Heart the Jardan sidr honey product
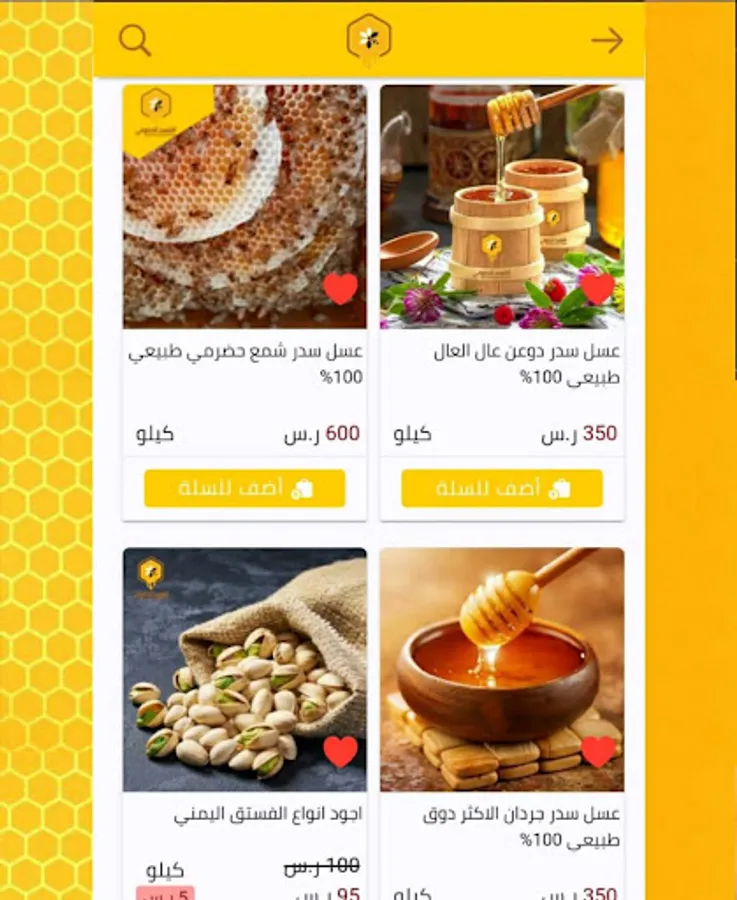Image resolution: width=737 pixels, height=900 pixels. pos(598,751)
